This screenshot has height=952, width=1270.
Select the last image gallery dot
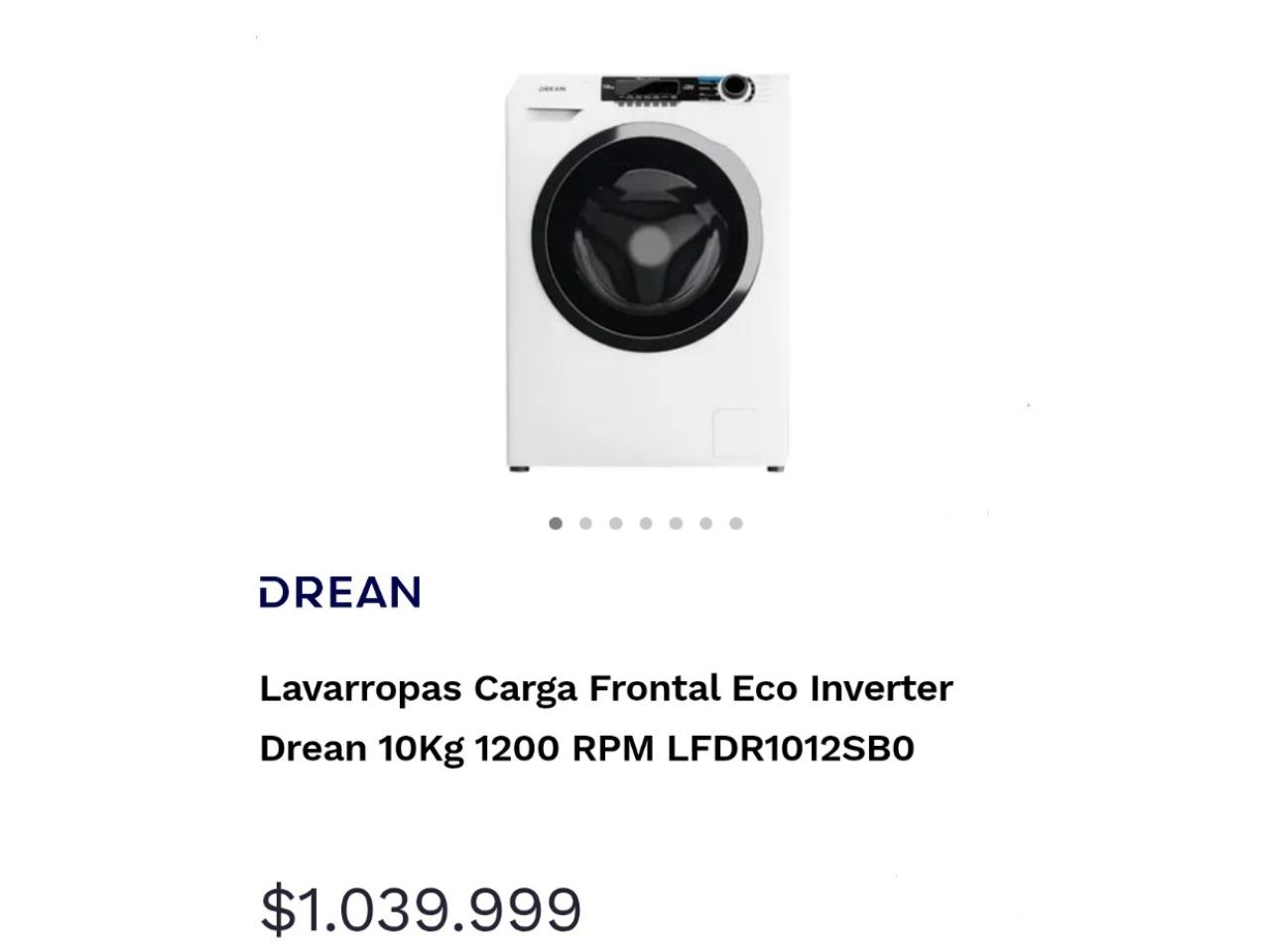735,524
